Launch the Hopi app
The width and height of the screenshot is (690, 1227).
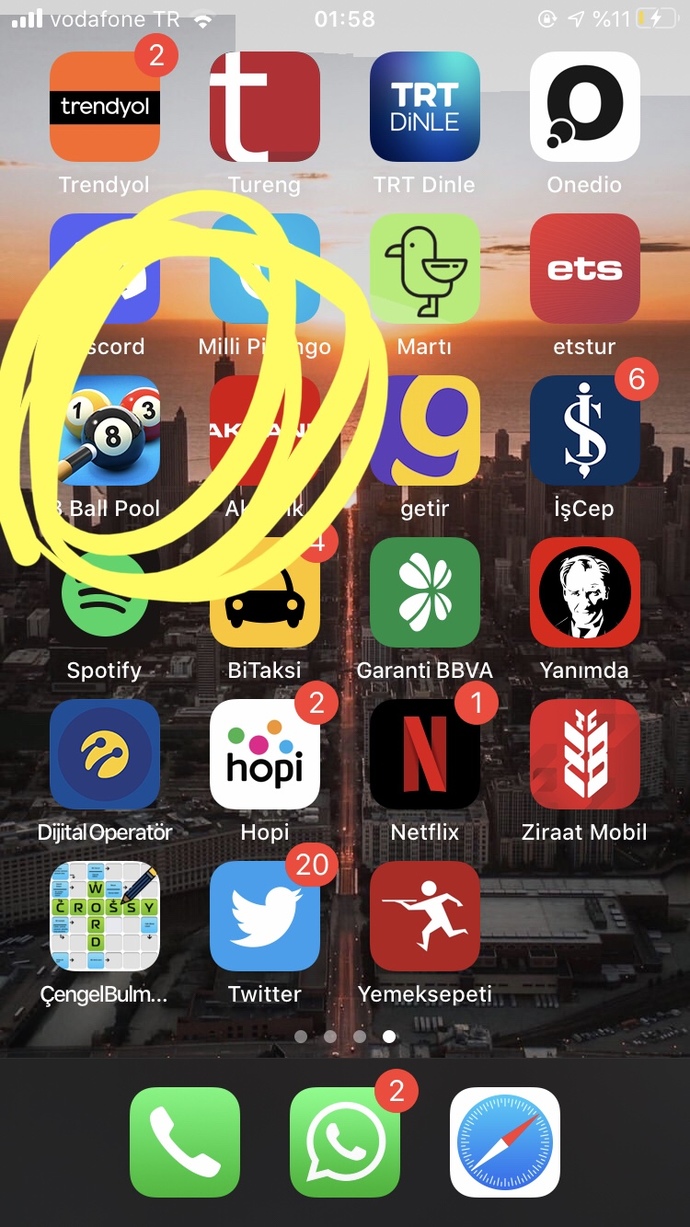tap(265, 755)
